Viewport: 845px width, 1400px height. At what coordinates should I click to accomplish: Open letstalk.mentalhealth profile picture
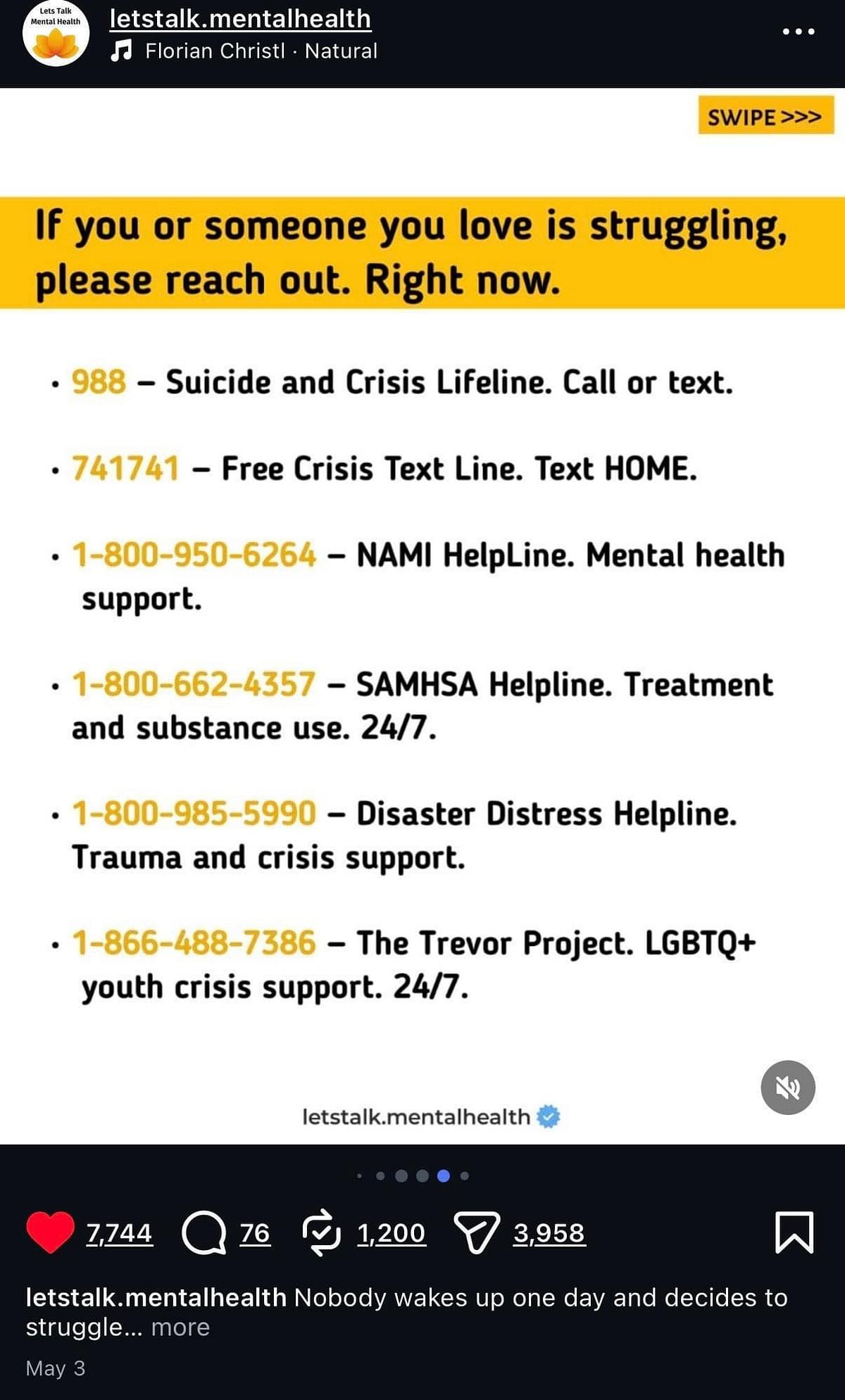(56, 33)
